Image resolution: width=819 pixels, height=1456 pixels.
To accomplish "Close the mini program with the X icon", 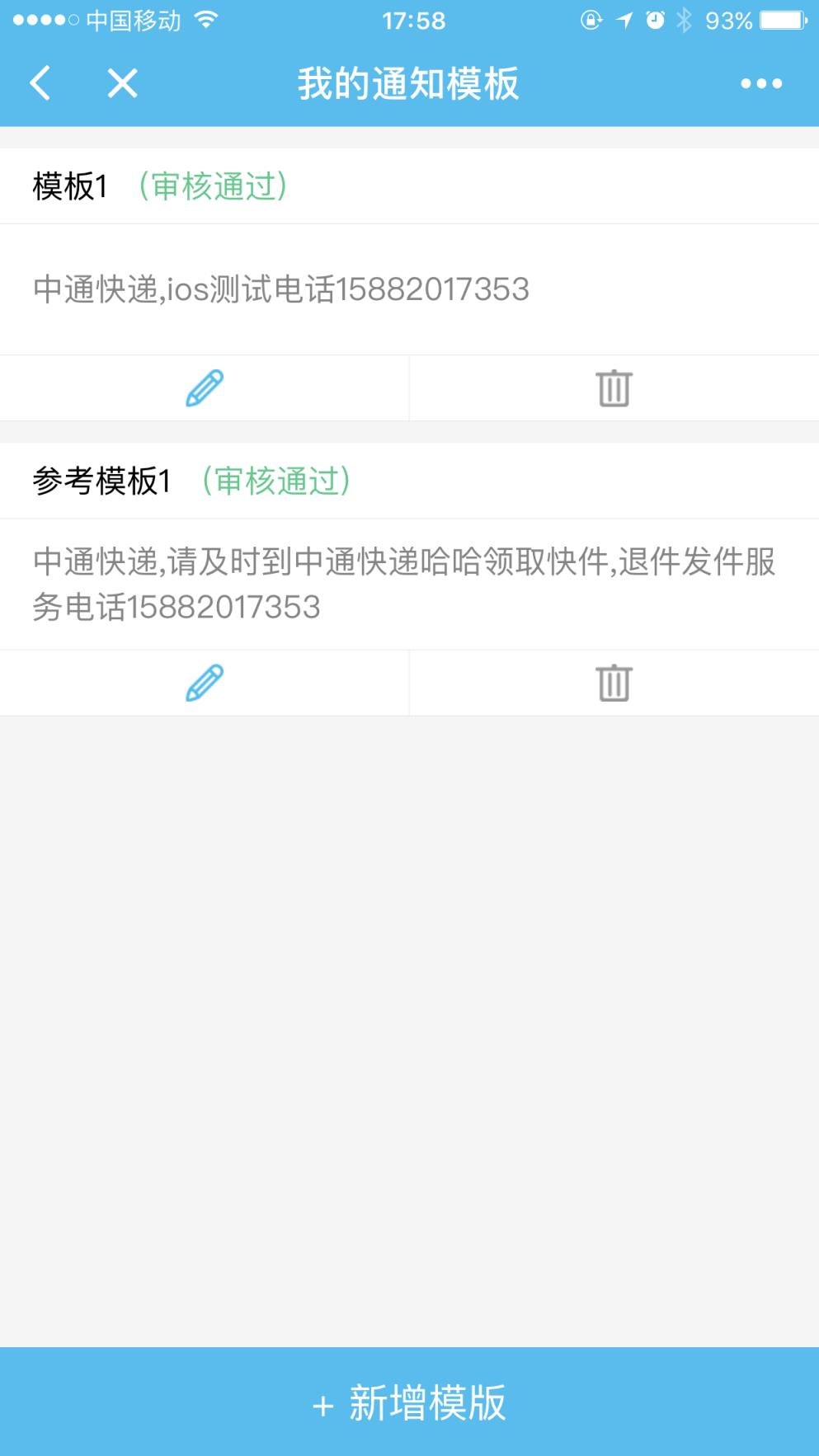I will click(120, 82).
